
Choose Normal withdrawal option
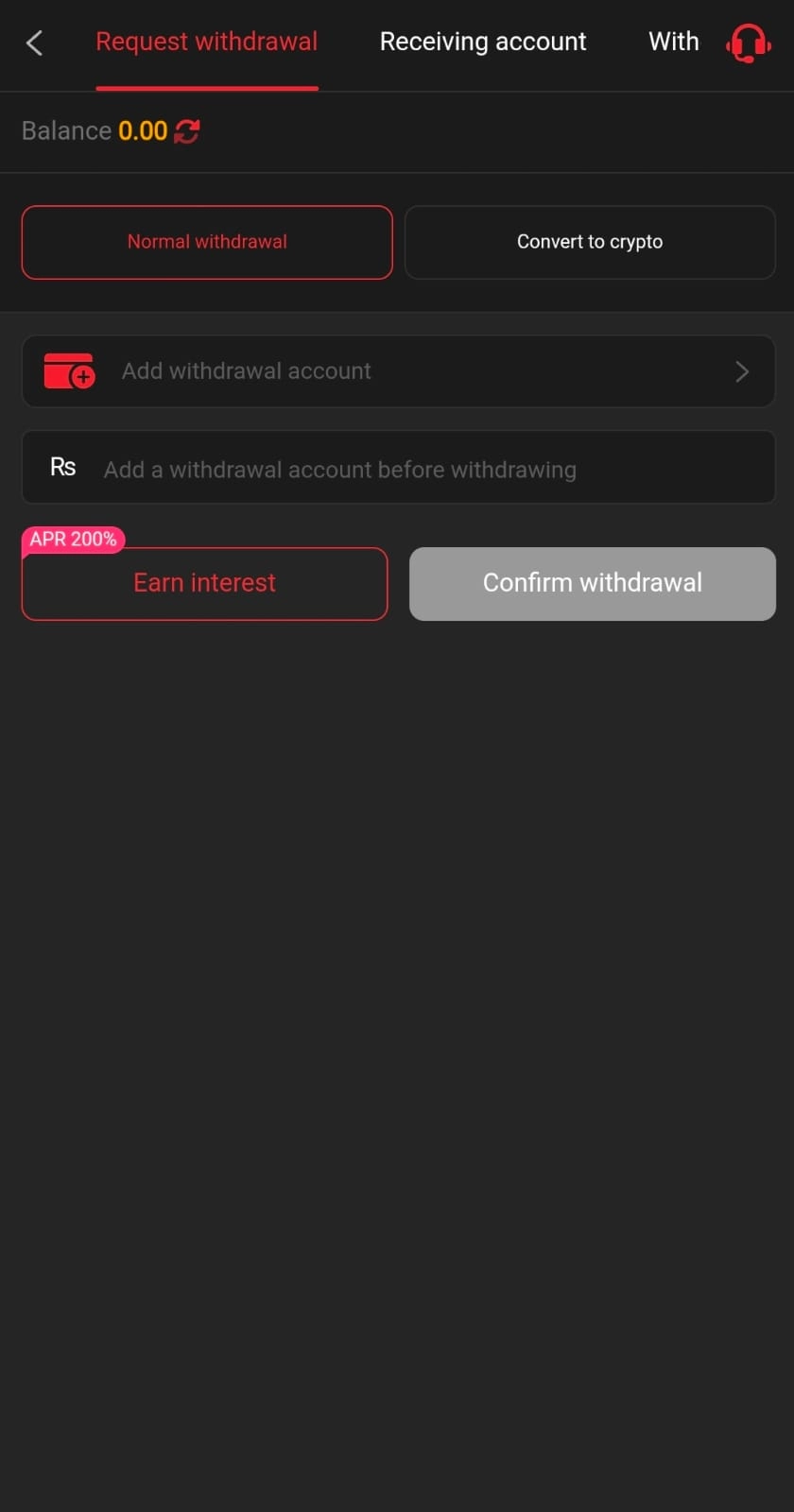(207, 242)
